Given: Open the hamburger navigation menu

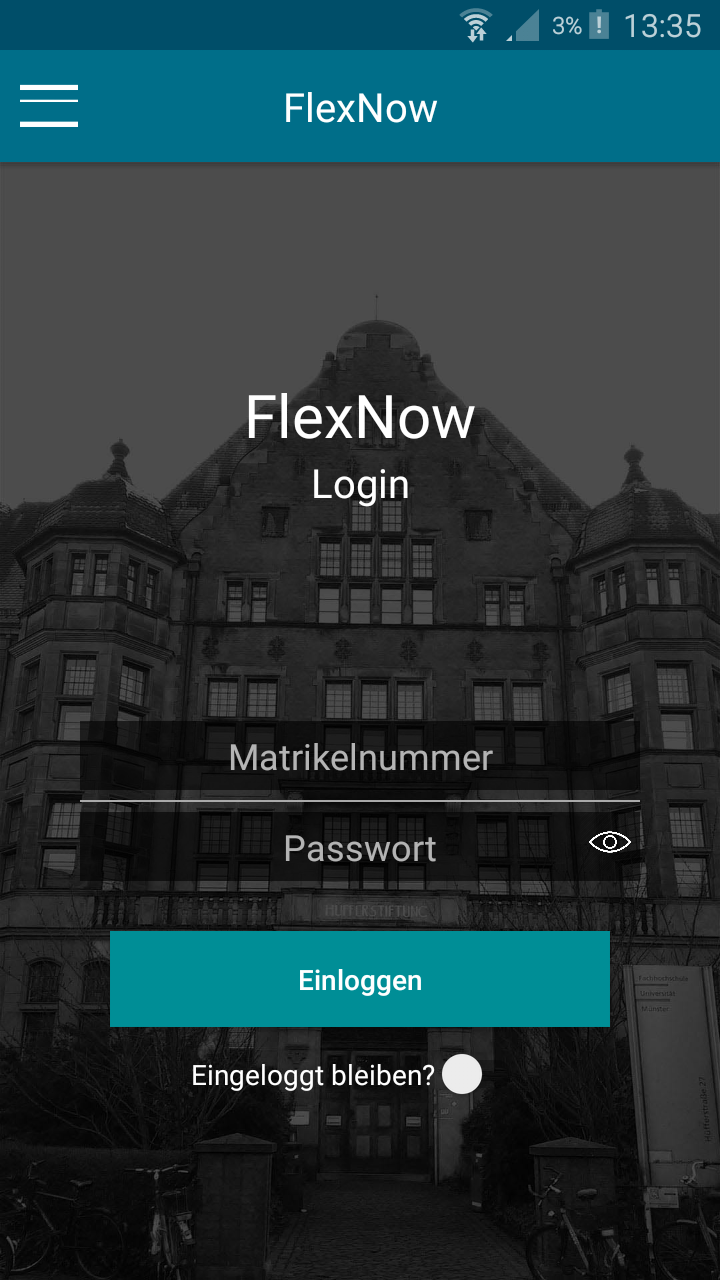Looking at the screenshot, I should pos(48,106).
